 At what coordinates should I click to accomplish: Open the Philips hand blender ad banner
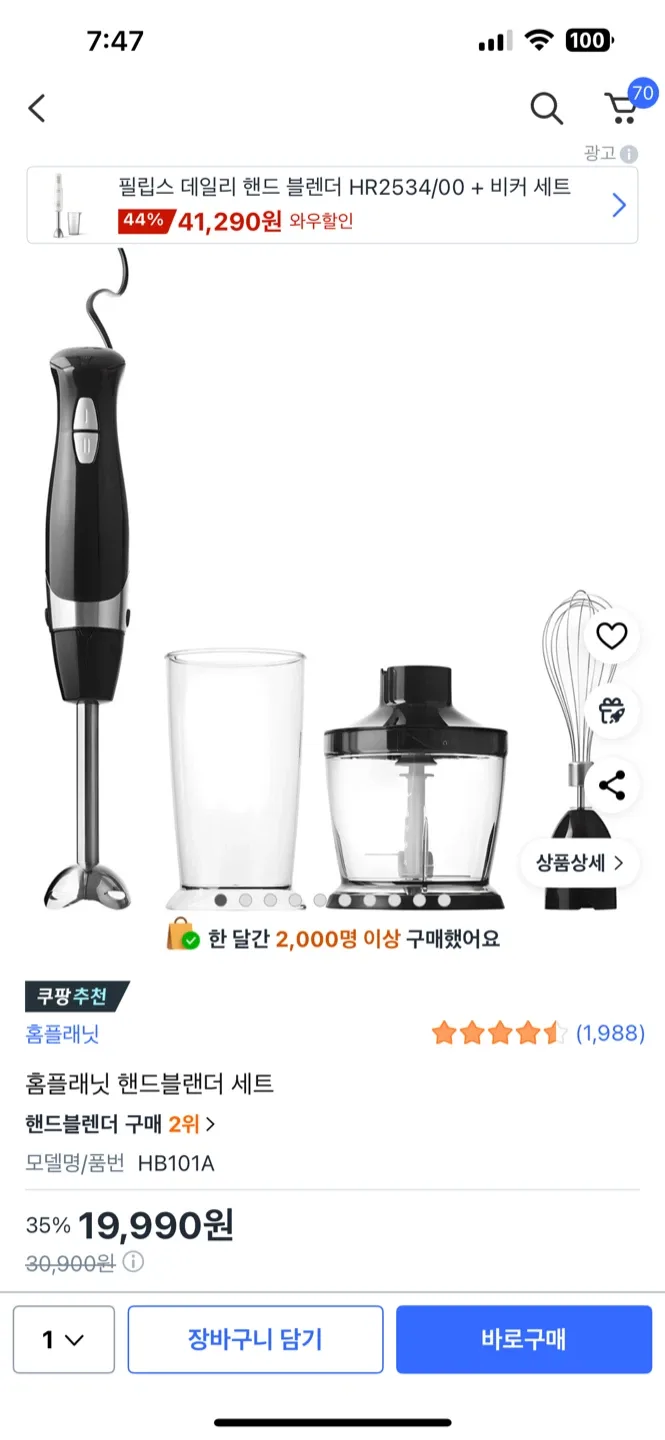(x=332, y=205)
